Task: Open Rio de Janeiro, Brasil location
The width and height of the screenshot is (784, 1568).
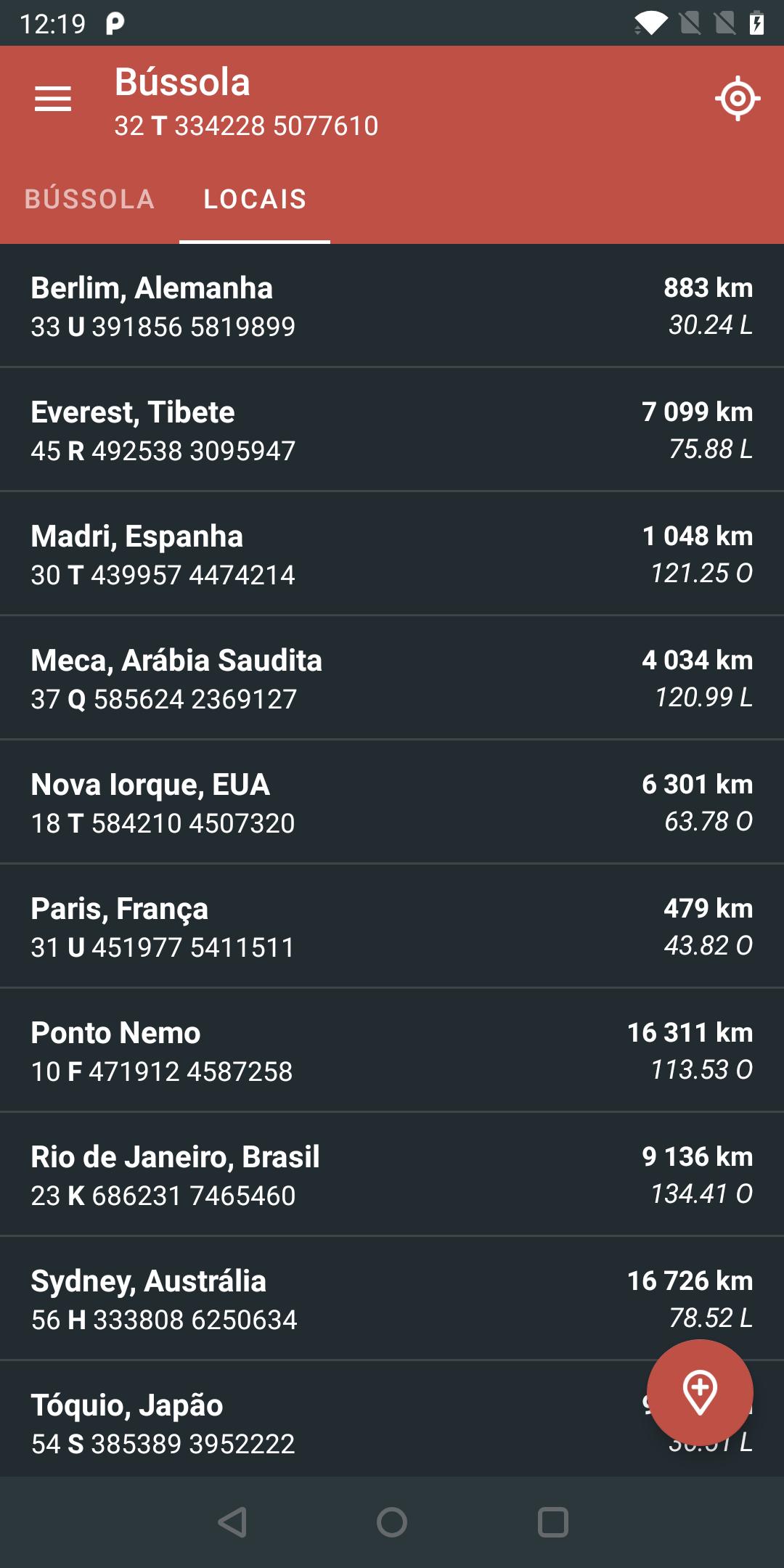Action: coord(392,1175)
